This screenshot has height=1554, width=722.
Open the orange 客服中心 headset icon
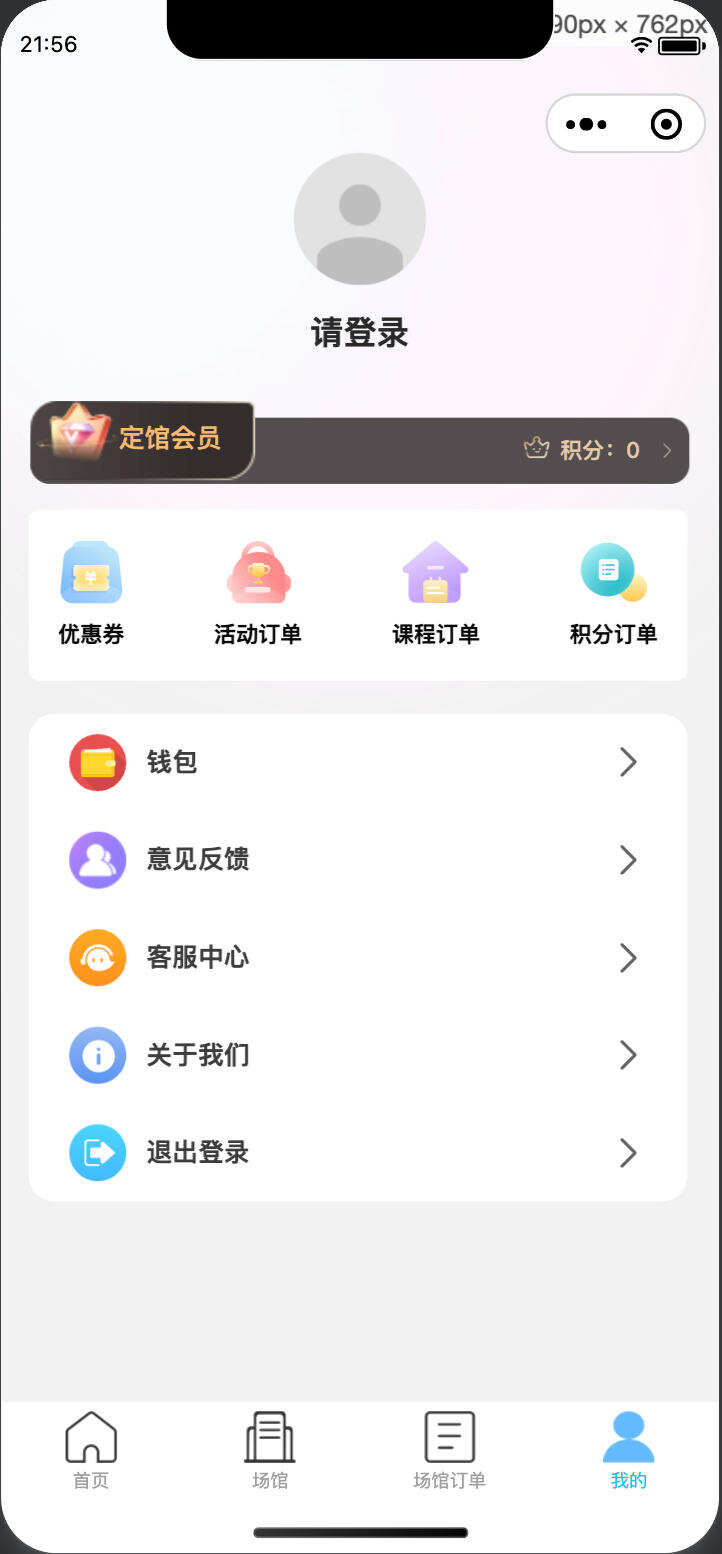tap(96, 957)
